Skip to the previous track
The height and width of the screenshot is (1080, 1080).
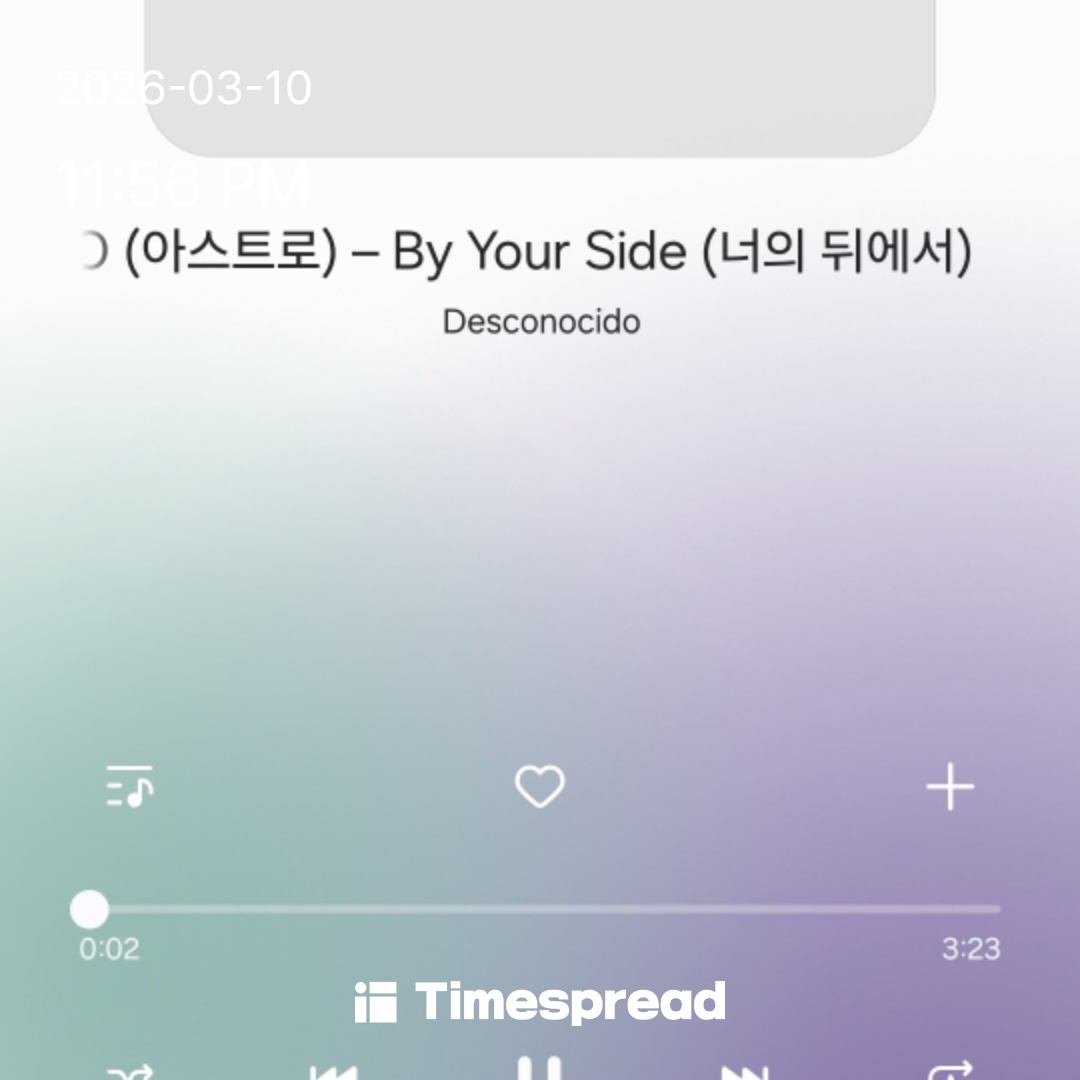[334, 1073]
